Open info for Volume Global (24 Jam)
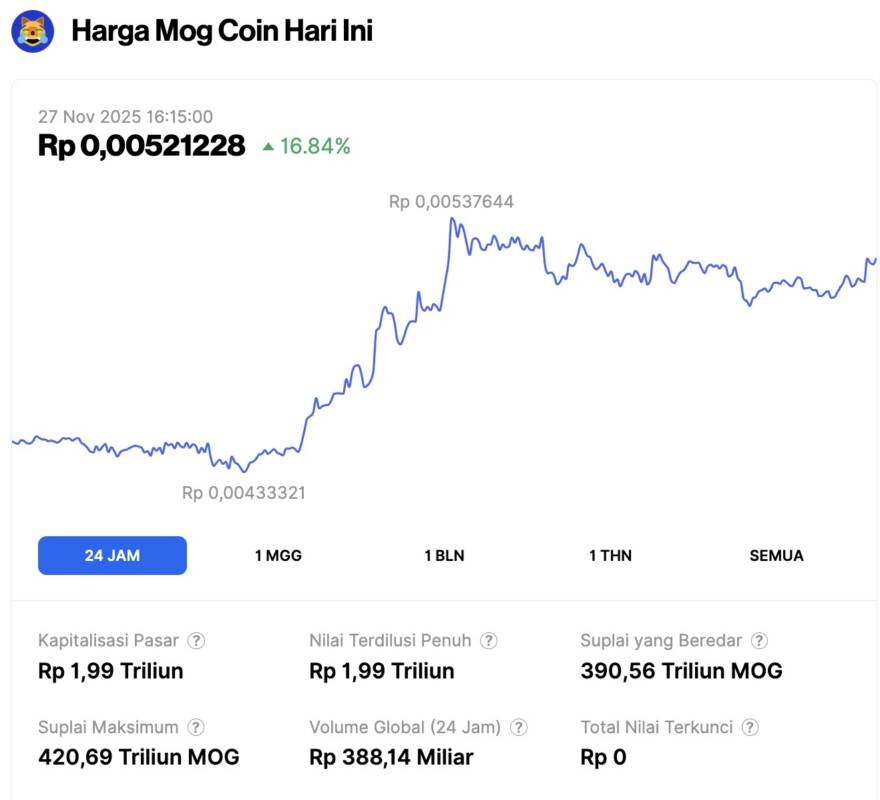 (518, 728)
